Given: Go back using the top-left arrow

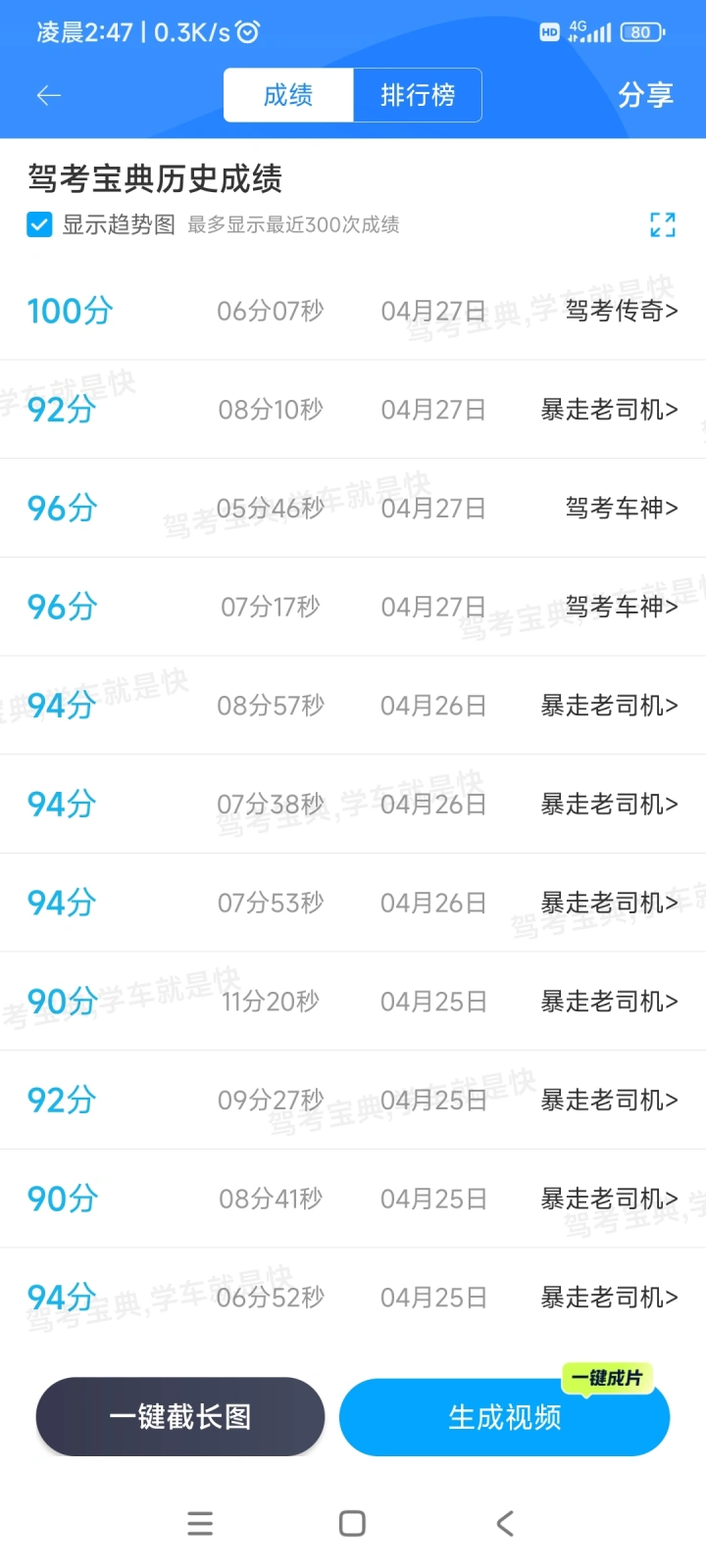Looking at the screenshot, I should pyautogui.click(x=49, y=95).
